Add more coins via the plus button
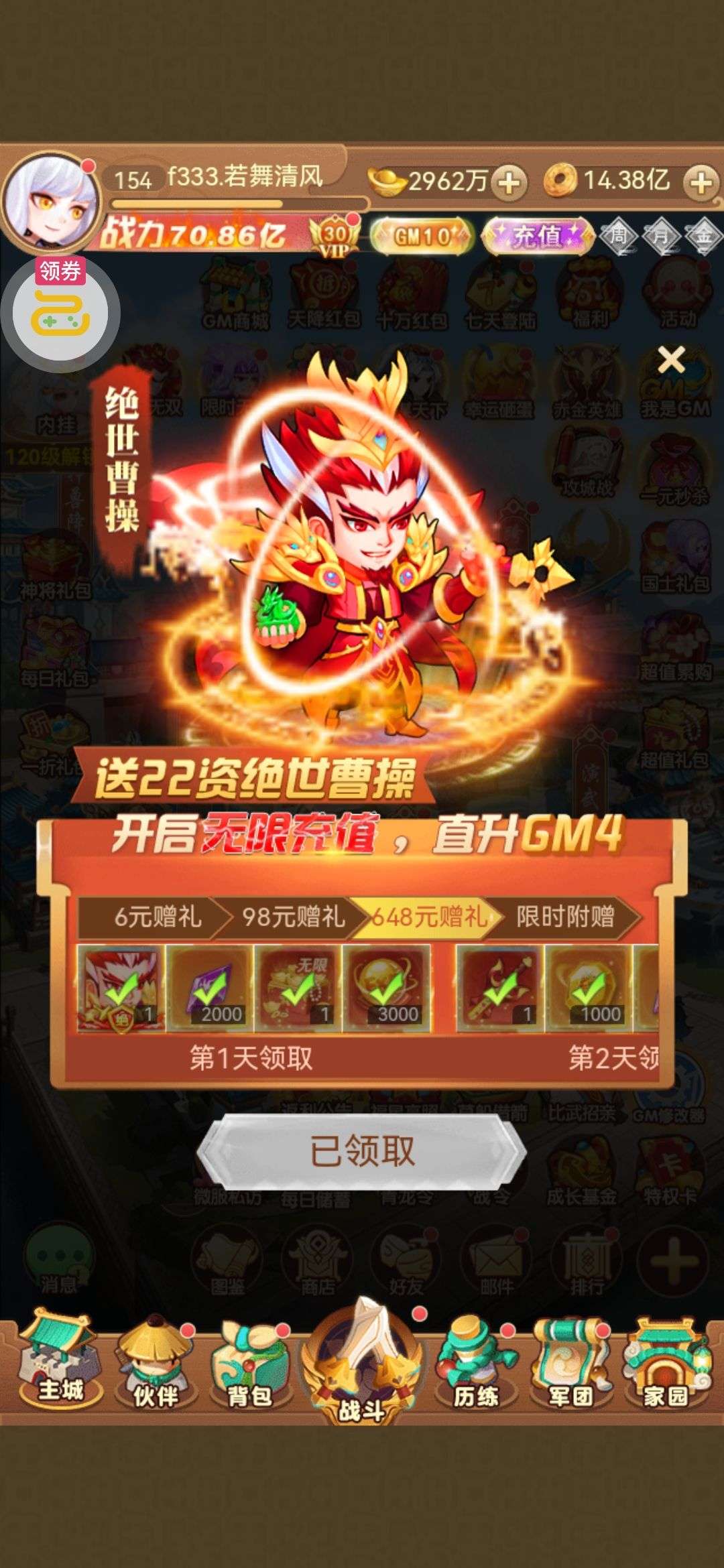Screen dimensions: 724x1568 [701, 182]
